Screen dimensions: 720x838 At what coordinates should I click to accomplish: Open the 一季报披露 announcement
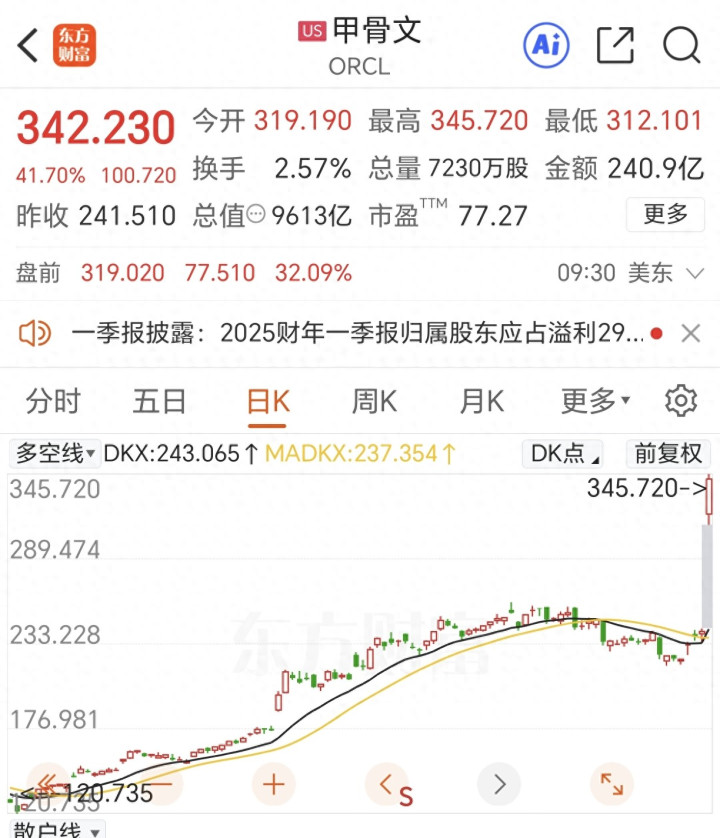coord(358,333)
